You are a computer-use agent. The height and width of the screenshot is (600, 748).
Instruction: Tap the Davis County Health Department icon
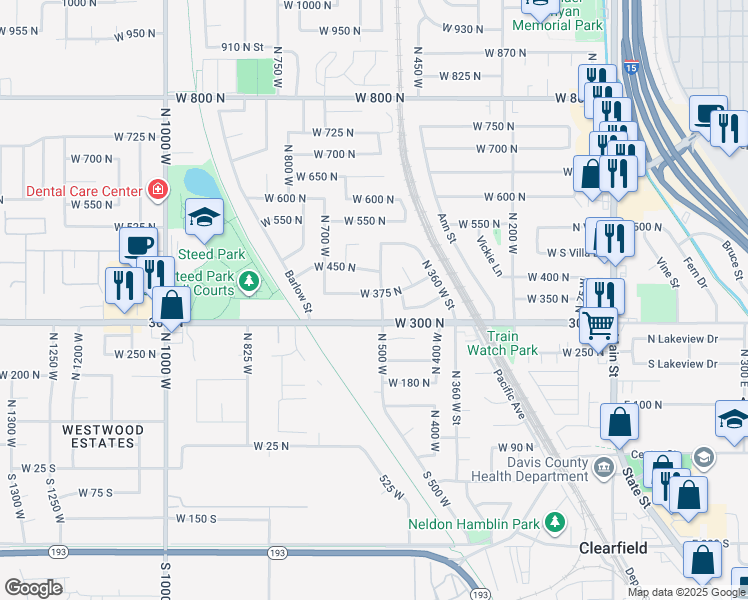[x=603, y=467]
